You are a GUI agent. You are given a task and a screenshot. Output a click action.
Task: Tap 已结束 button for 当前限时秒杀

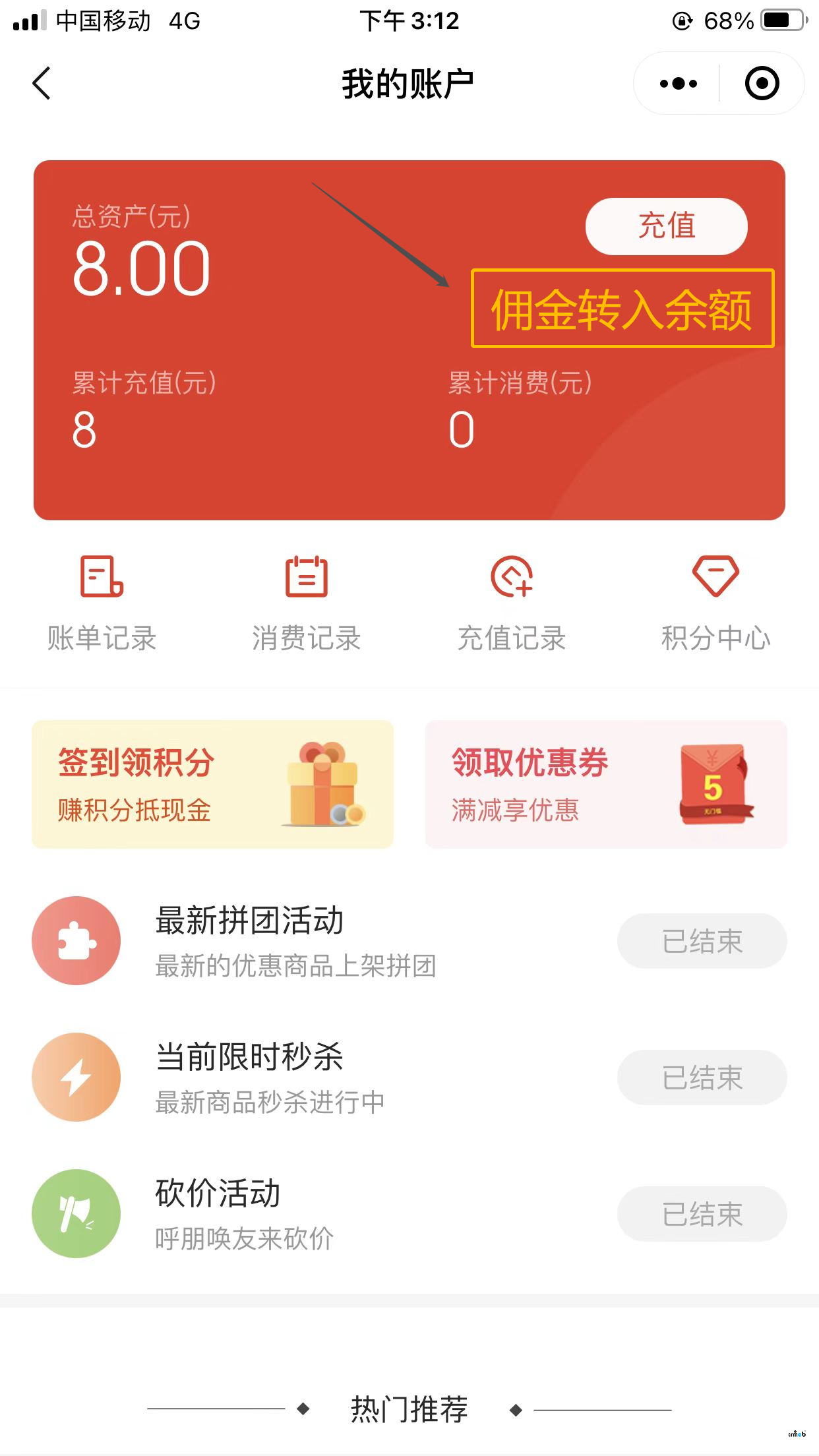(x=702, y=1077)
